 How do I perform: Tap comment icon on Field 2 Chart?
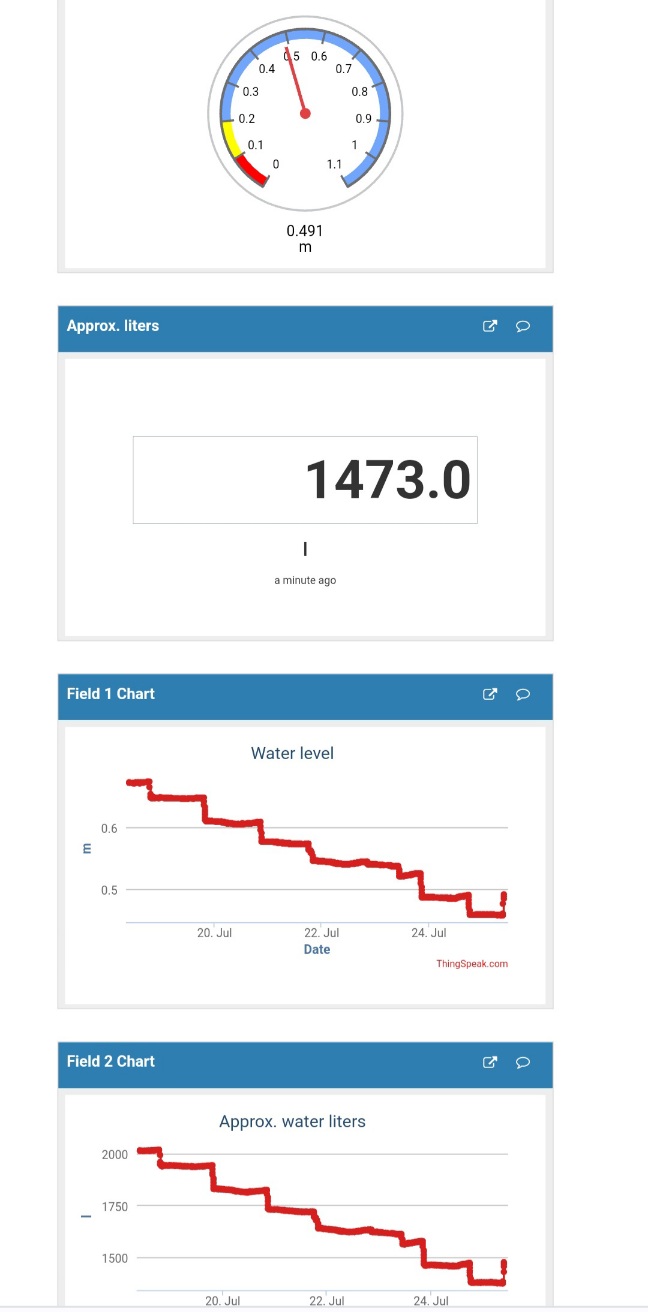[522, 1062]
